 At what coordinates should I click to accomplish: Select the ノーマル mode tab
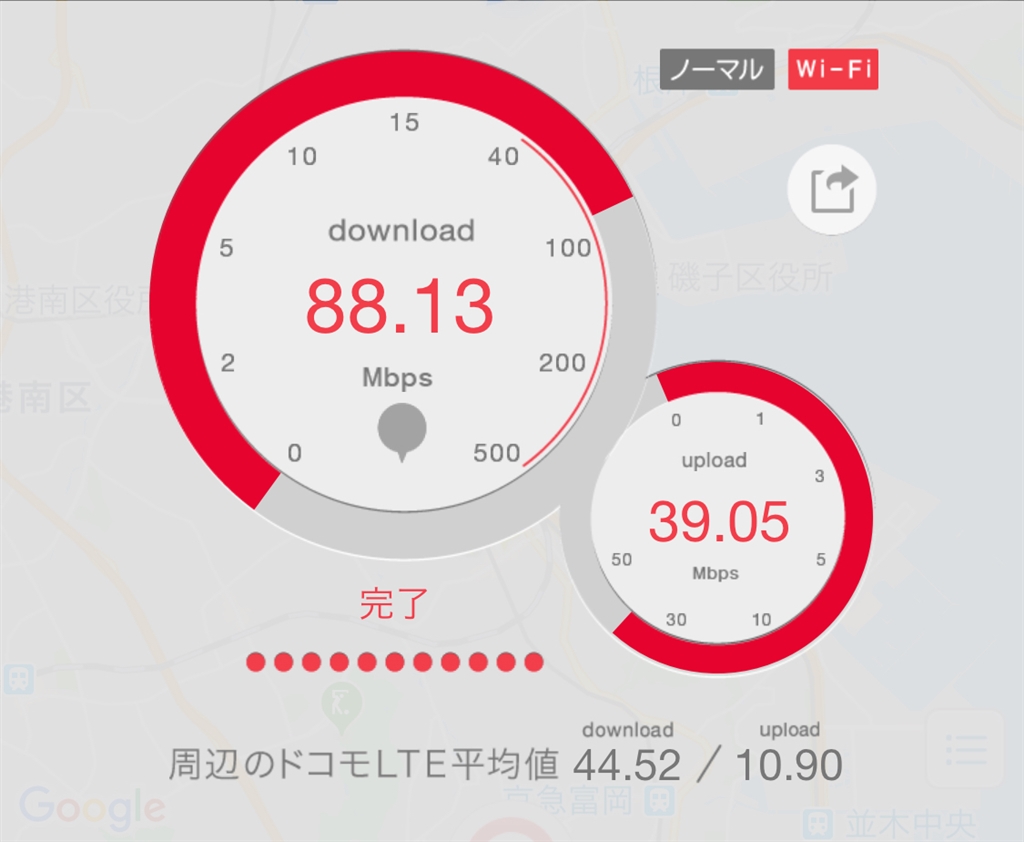[717, 71]
